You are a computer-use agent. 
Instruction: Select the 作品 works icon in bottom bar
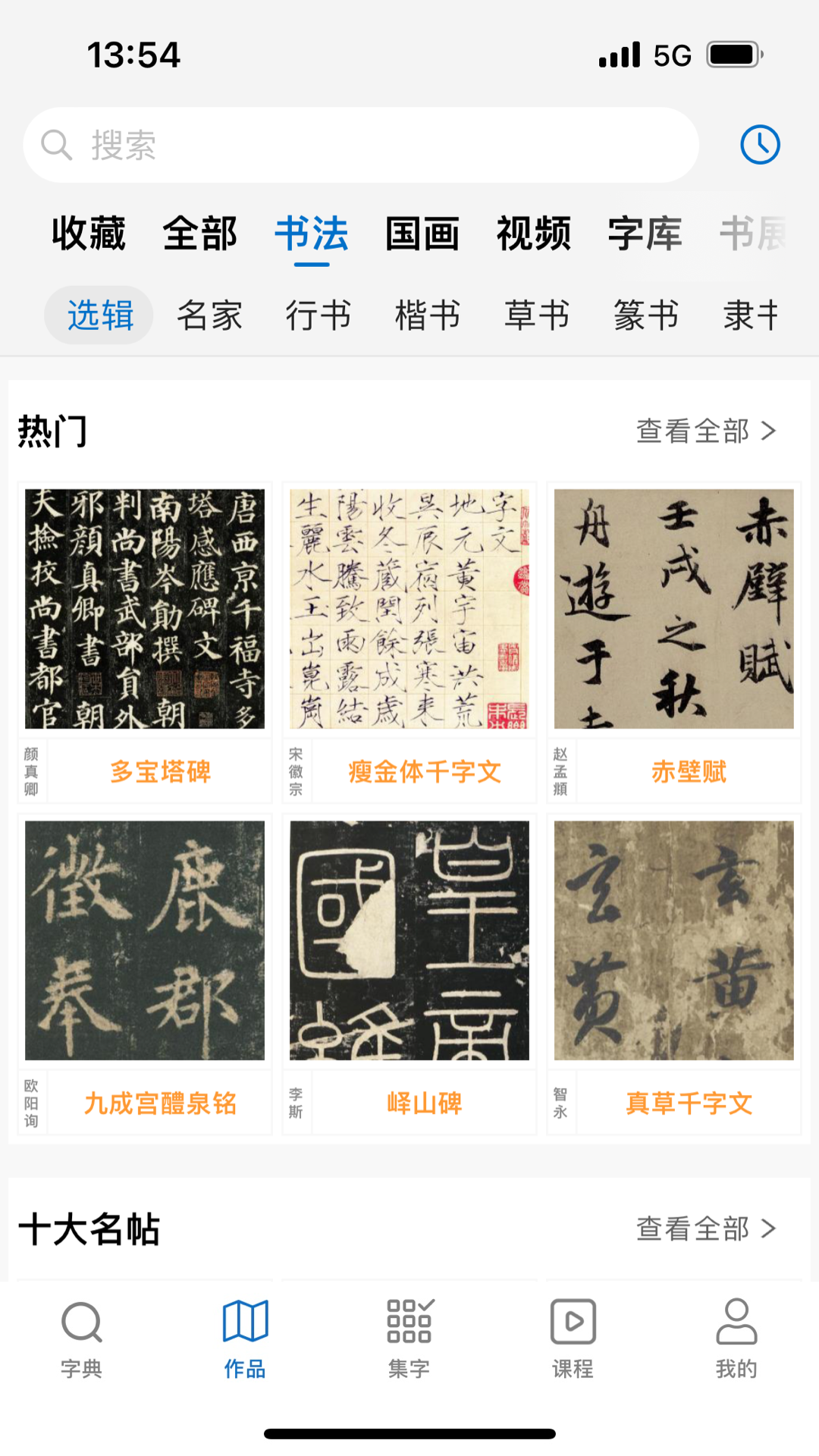(x=245, y=1335)
